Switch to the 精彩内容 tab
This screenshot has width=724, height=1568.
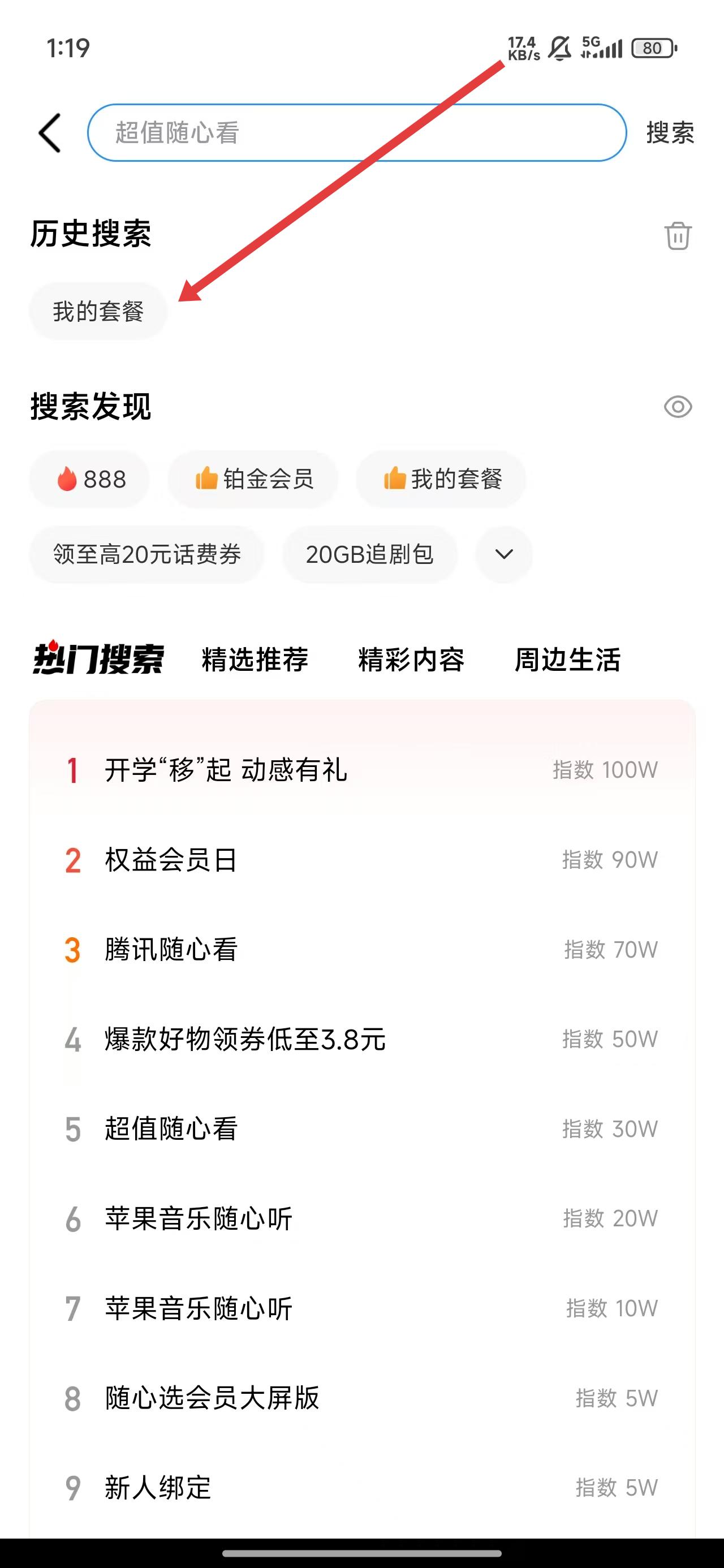tap(412, 660)
